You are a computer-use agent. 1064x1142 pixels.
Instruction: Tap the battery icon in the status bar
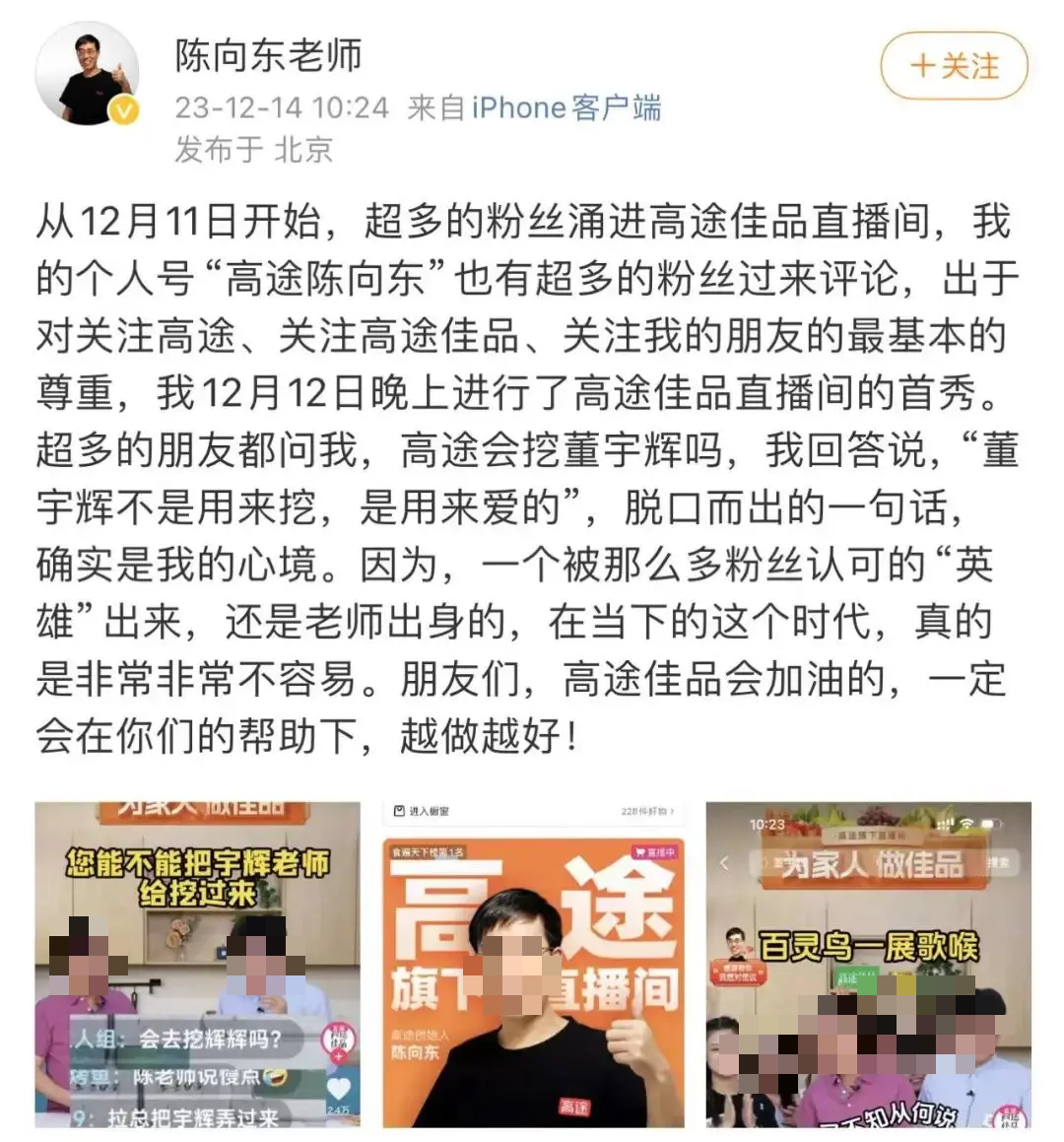pyautogui.click(x=991, y=822)
